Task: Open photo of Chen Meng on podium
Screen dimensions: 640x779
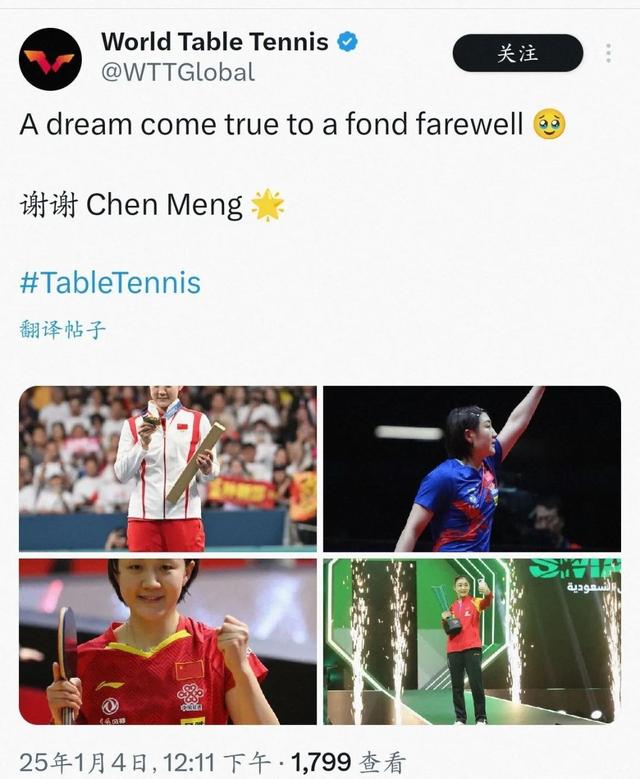Action: 168,468
